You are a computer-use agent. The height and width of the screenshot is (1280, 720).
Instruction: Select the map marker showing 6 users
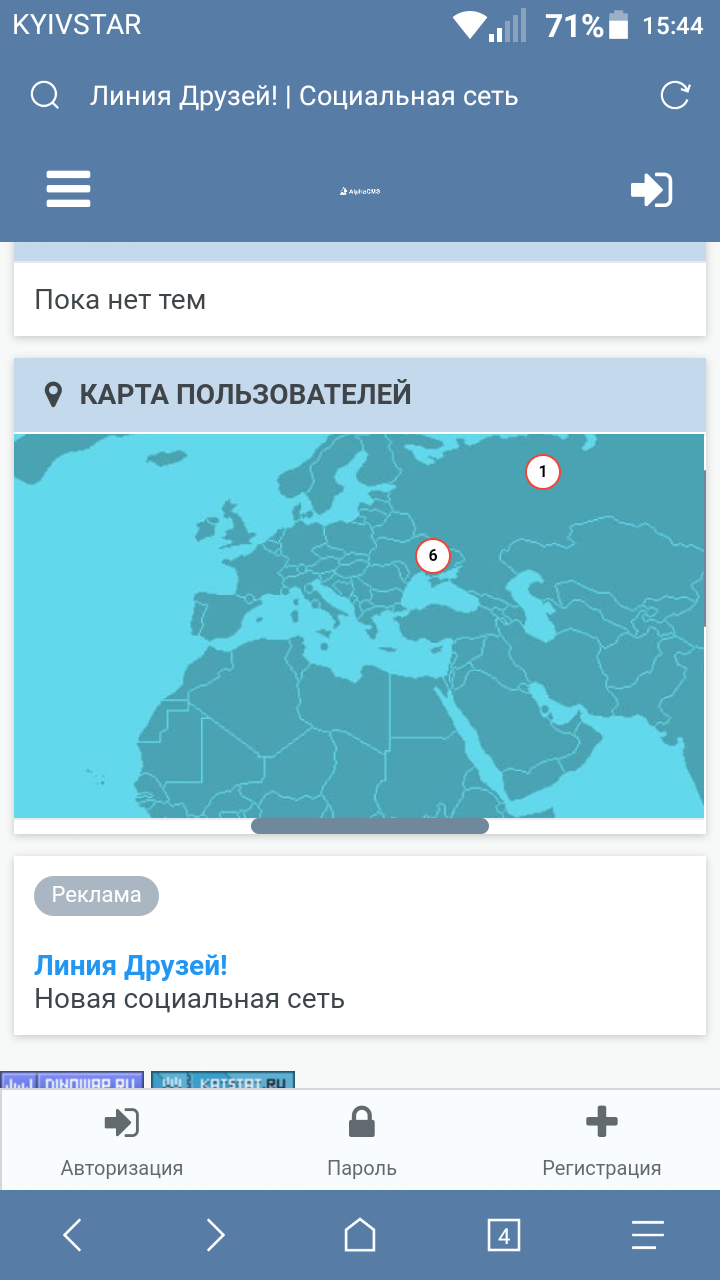point(433,555)
